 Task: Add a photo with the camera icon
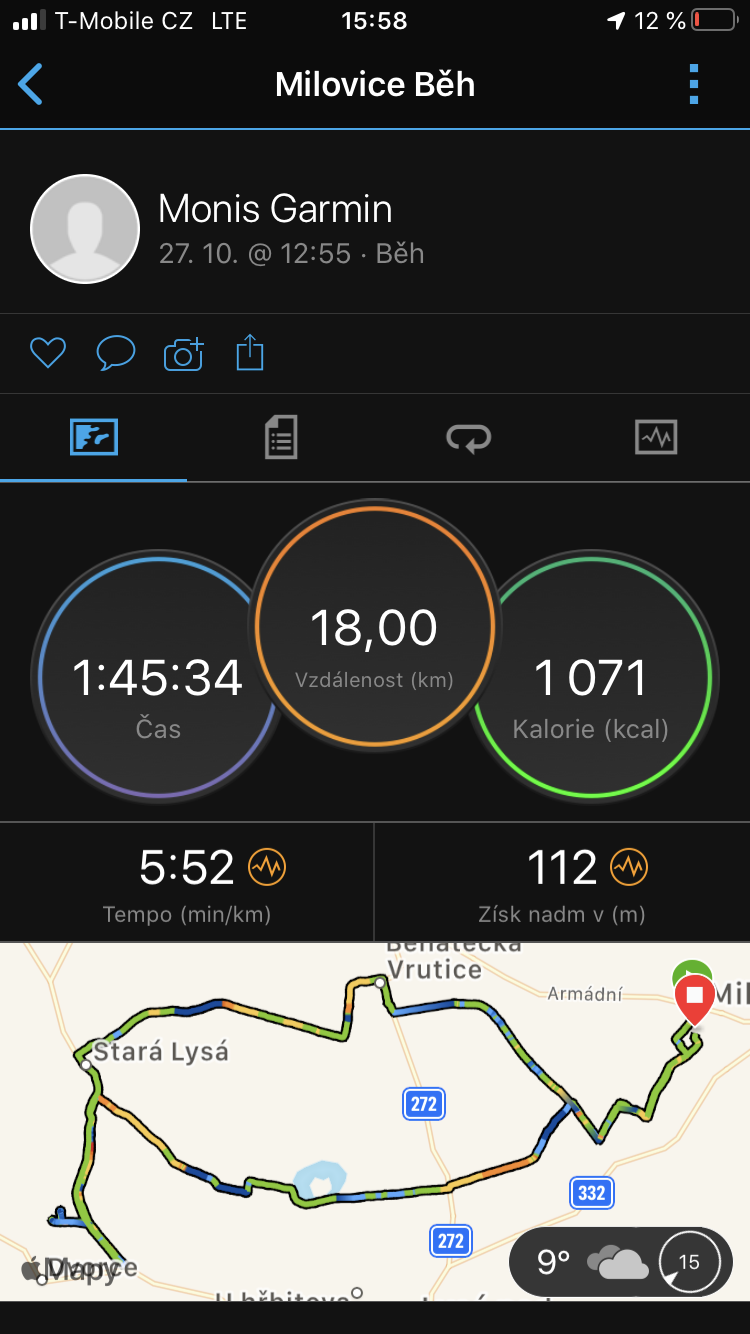tap(183, 354)
